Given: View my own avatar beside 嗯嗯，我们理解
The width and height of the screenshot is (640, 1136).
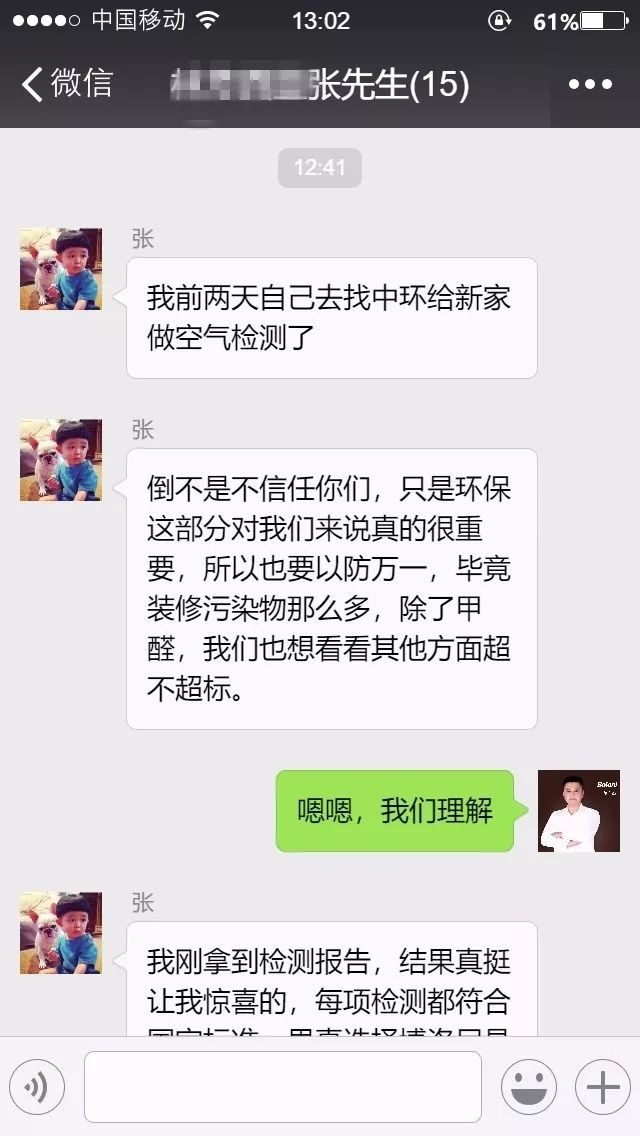Looking at the screenshot, I should pos(579,810).
